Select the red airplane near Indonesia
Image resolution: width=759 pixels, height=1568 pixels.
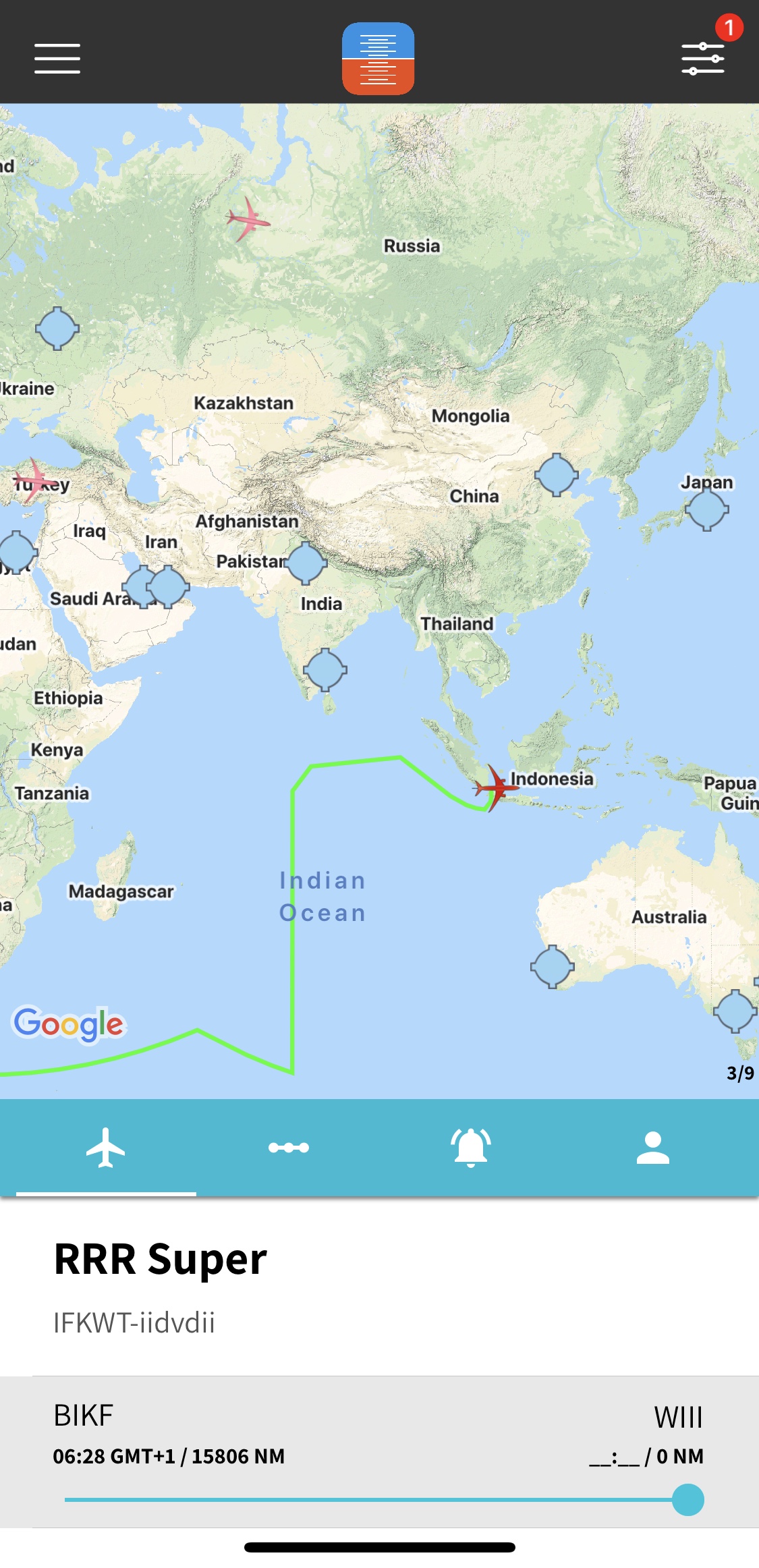(496, 787)
